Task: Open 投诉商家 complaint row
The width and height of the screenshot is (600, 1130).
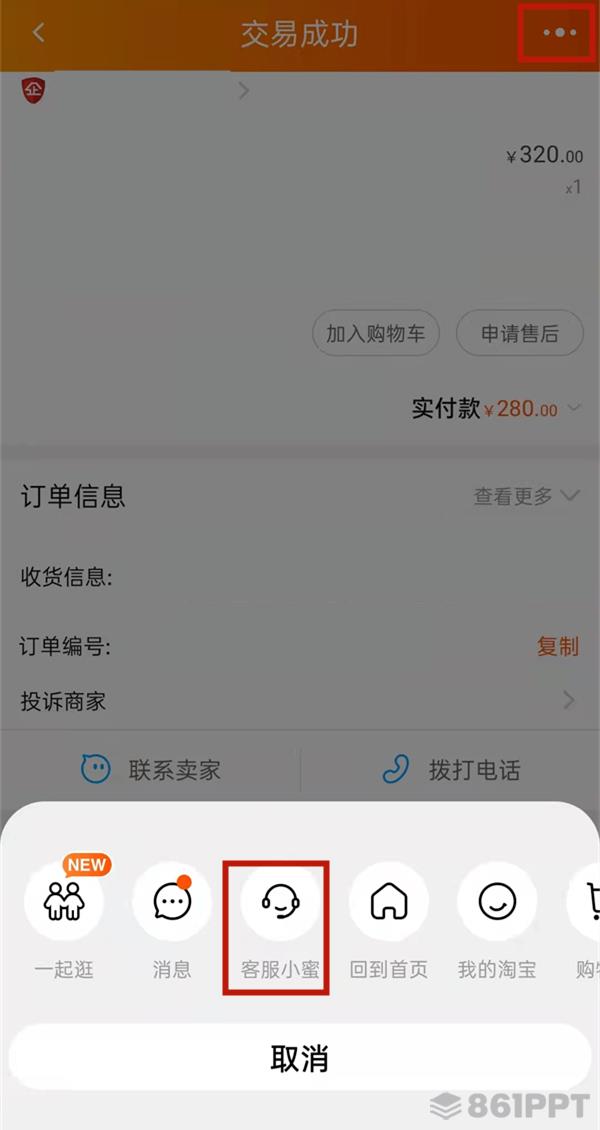Action: (x=299, y=701)
